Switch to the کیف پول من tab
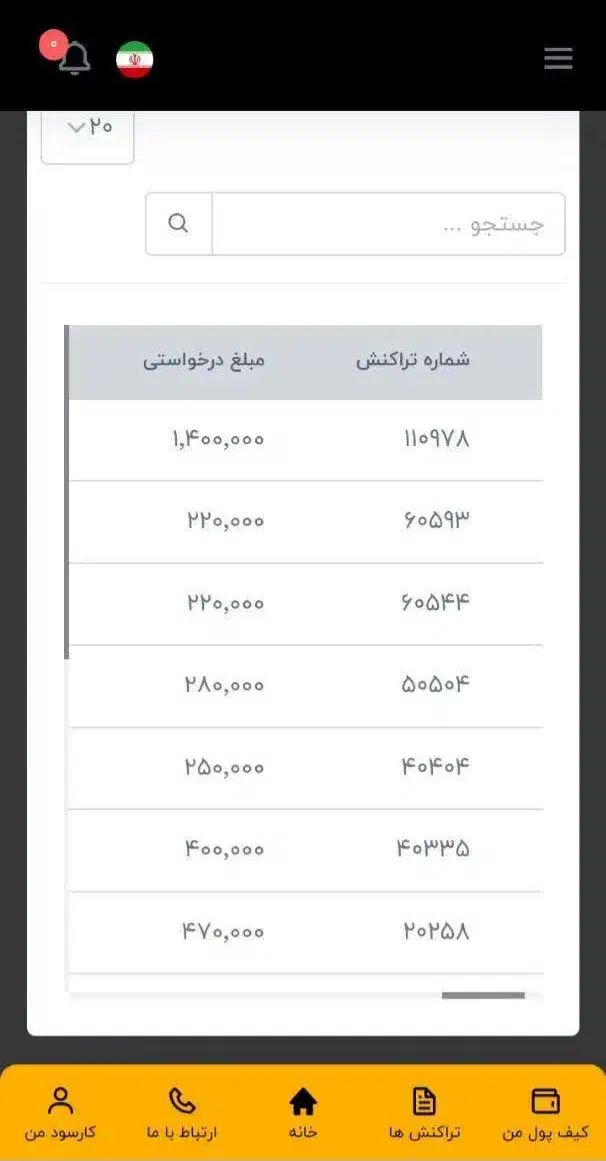606x1161 pixels. coord(545,1114)
